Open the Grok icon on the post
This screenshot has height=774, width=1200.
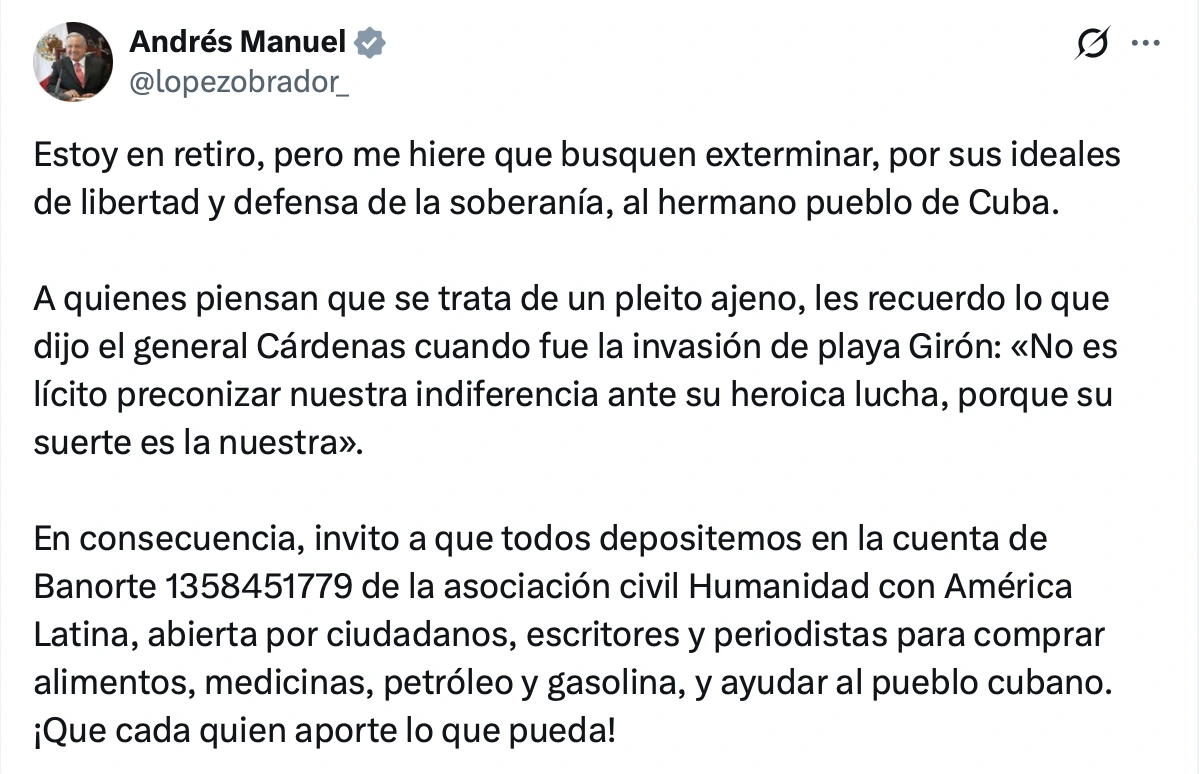click(1093, 45)
